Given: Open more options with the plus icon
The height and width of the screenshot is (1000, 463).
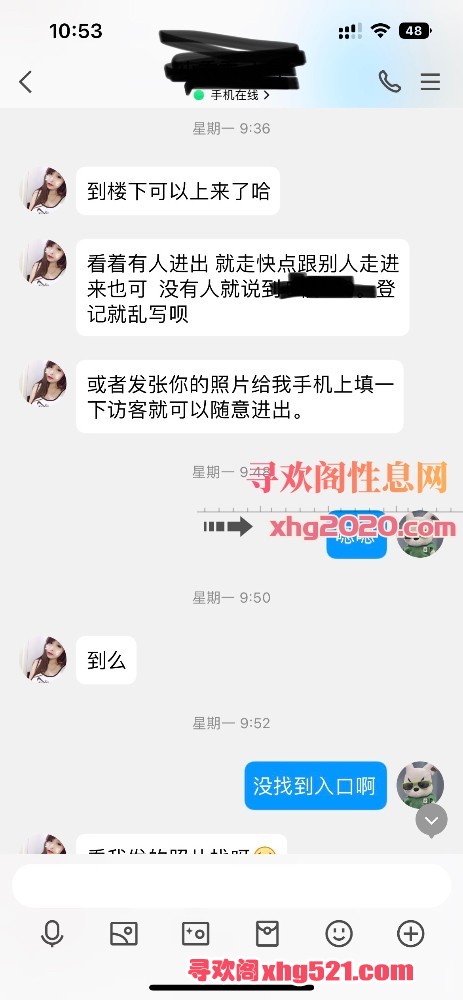Looking at the screenshot, I should [411, 934].
